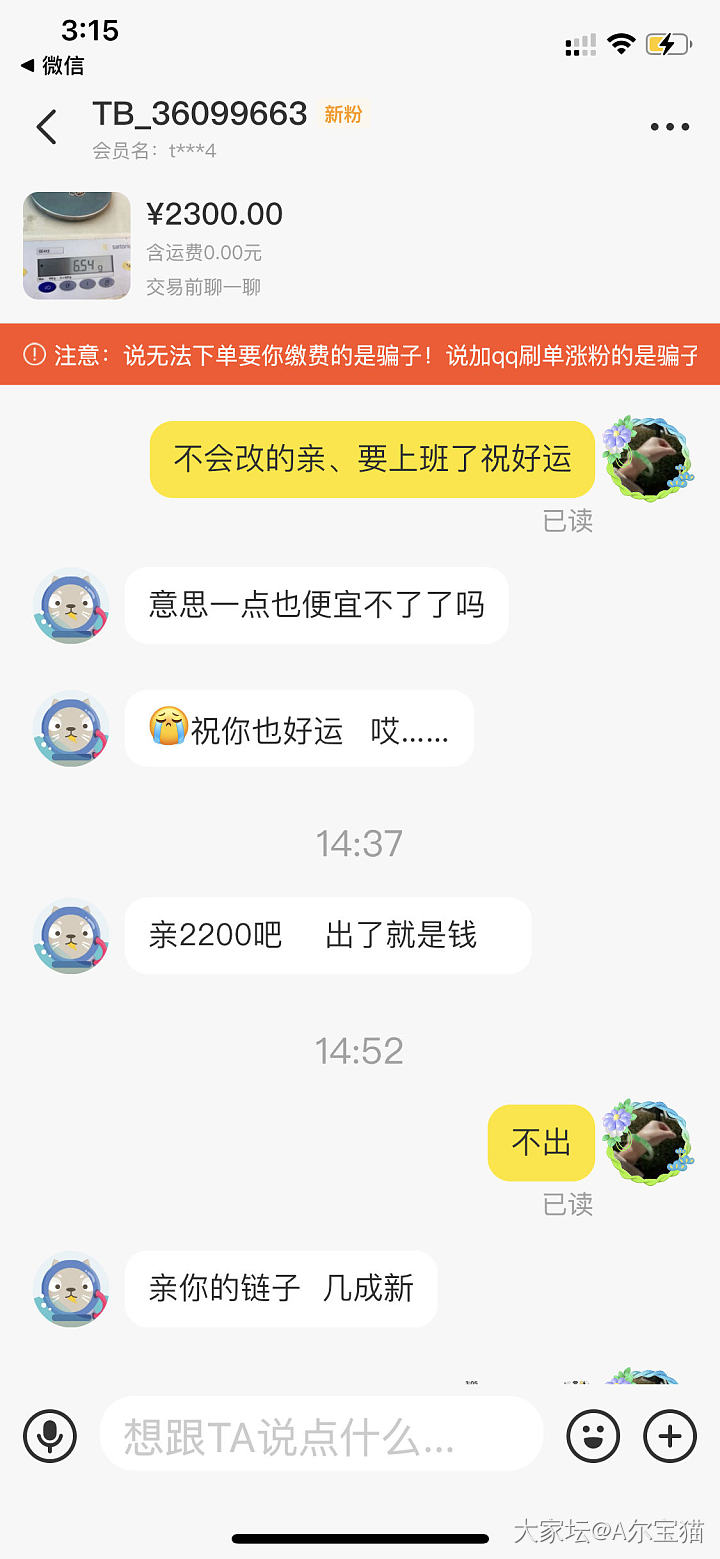Viewport: 720px width, 1559px height.
Task: Return to 微信 via the status bar link
Action: (x=53, y=66)
